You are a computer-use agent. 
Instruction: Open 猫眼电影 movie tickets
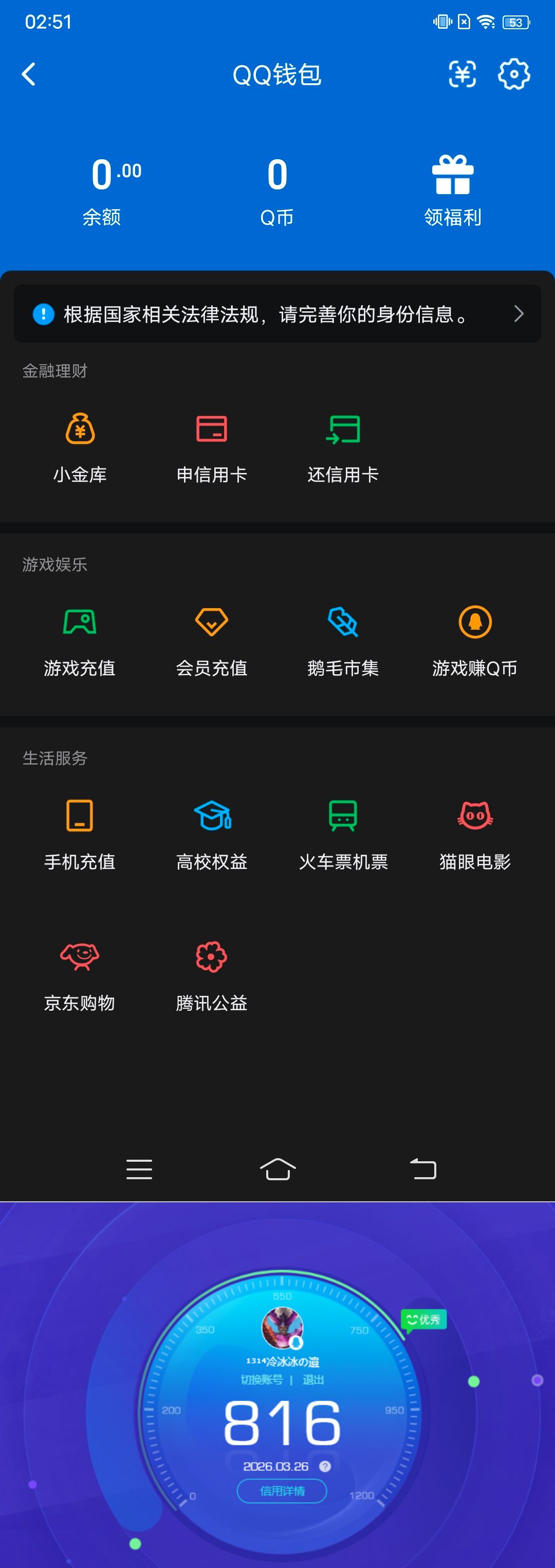pos(475,832)
